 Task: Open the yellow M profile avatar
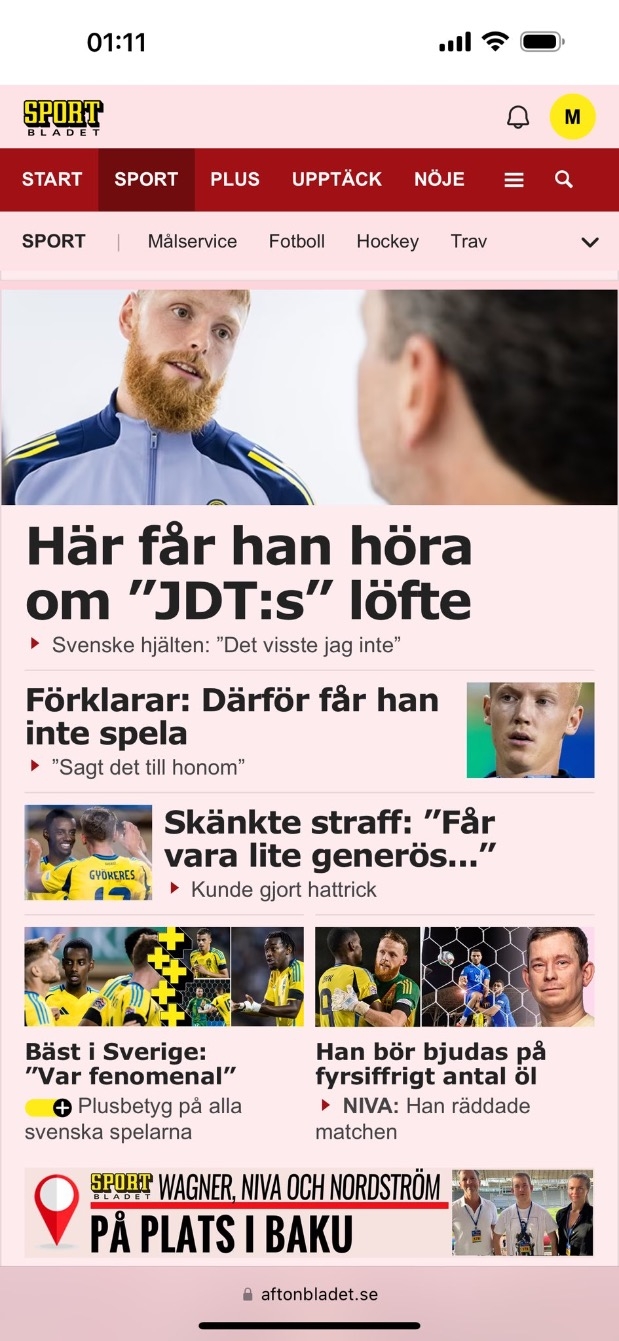point(572,117)
